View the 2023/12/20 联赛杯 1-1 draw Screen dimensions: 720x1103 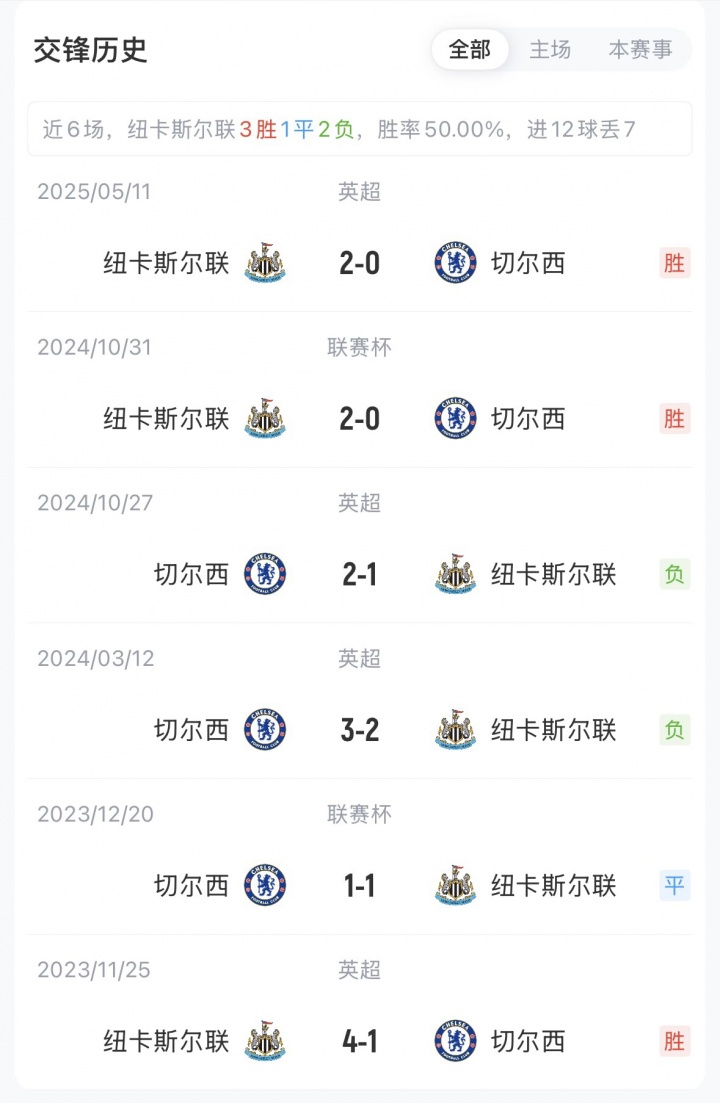point(359,885)
